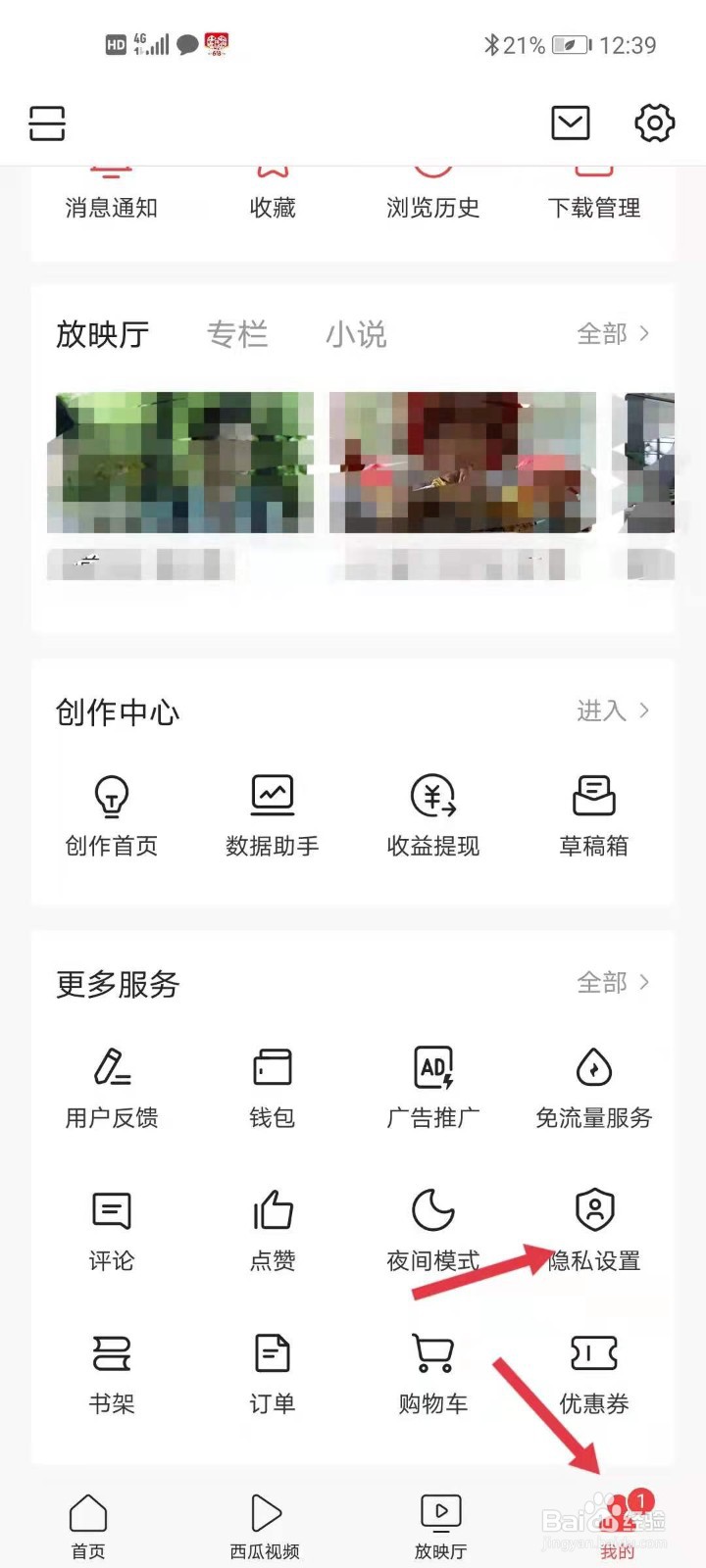Open 数据助手 data assistant
The image size is (706, 1568).
272,813
